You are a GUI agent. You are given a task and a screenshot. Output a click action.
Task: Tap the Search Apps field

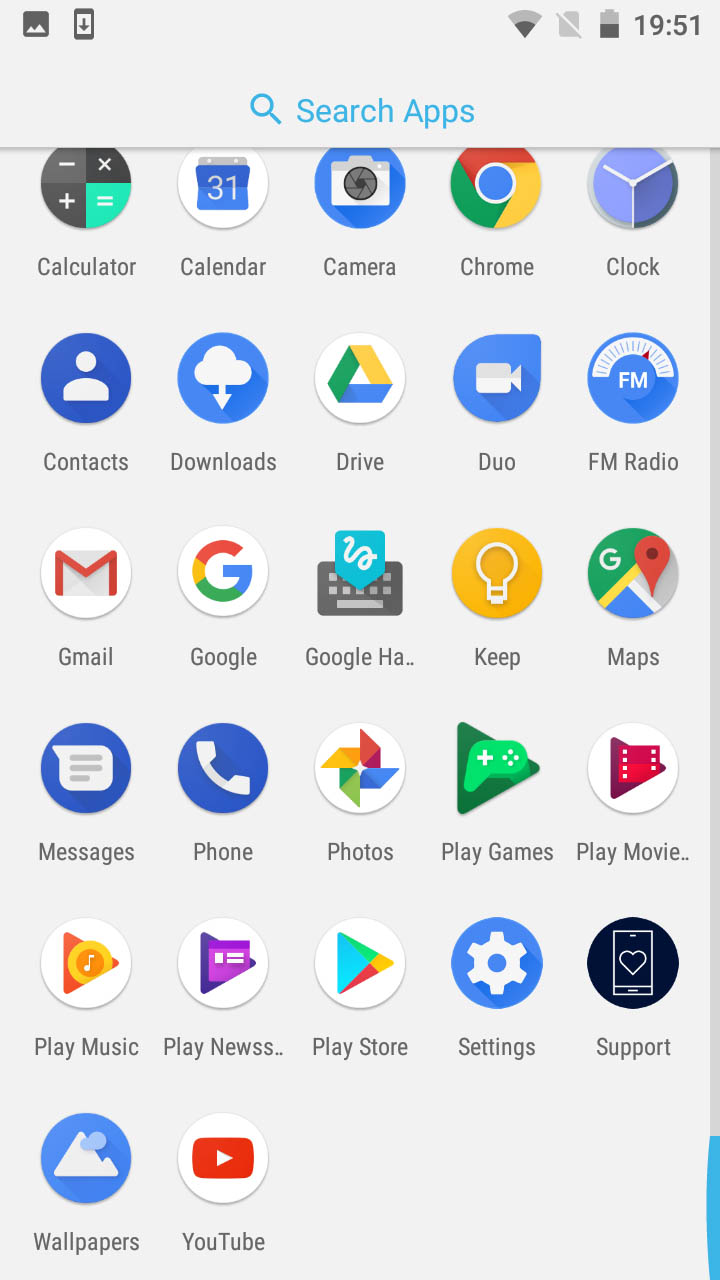360,110
